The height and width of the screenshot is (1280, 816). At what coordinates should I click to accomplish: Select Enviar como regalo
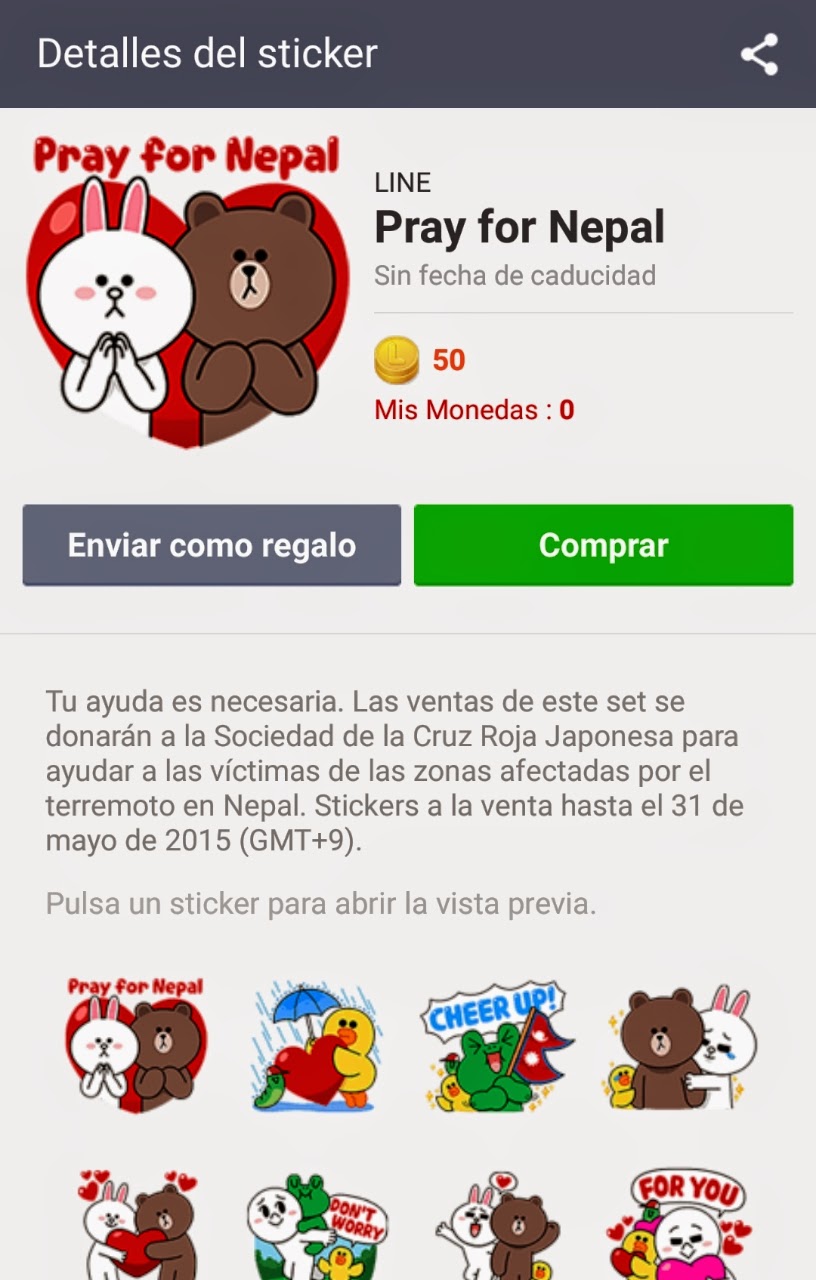coord(211,545)
